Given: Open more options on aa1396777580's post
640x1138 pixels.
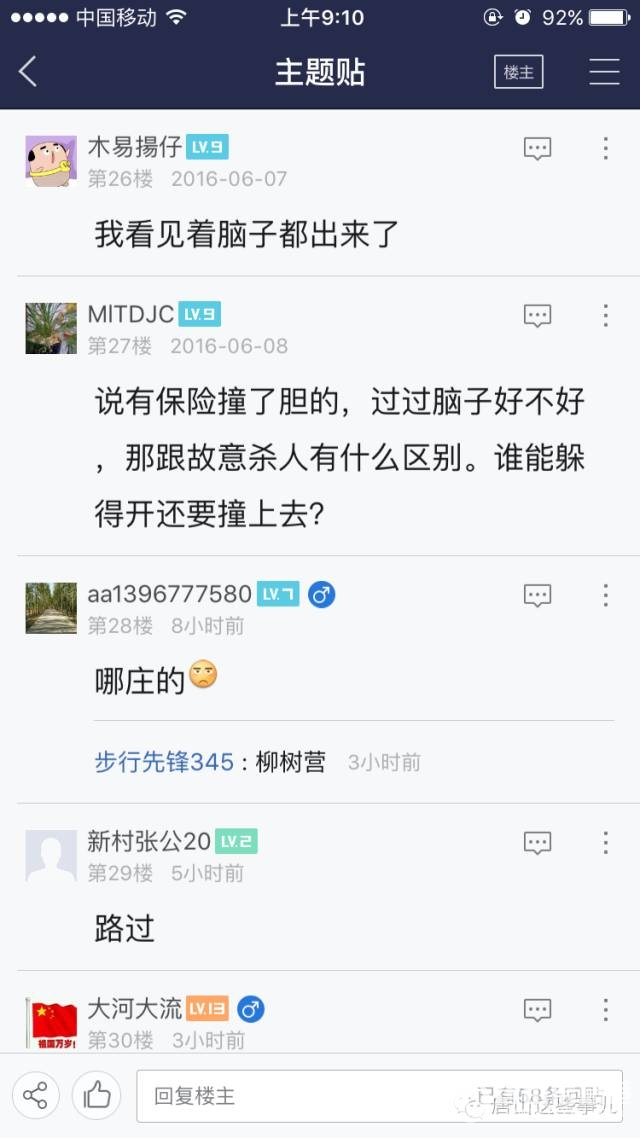Looking at the screenshot, I should (605, 596).
